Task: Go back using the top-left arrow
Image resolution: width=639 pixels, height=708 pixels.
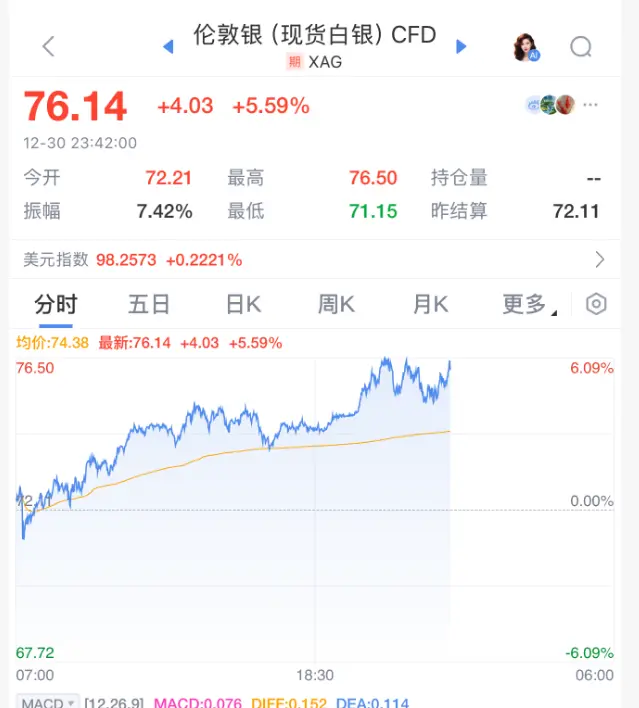Action: (x=48, y=46)
